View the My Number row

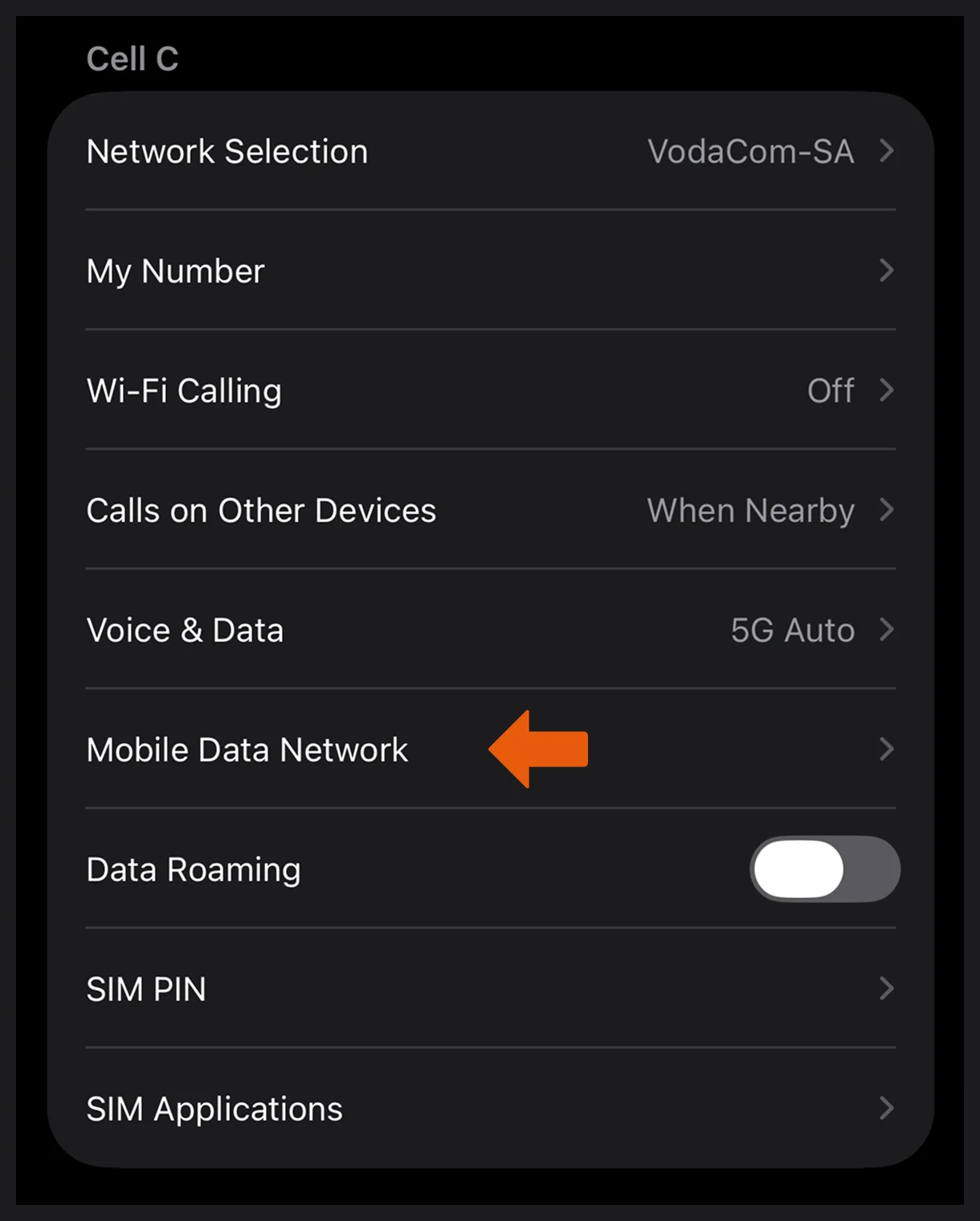pos(490,271)
